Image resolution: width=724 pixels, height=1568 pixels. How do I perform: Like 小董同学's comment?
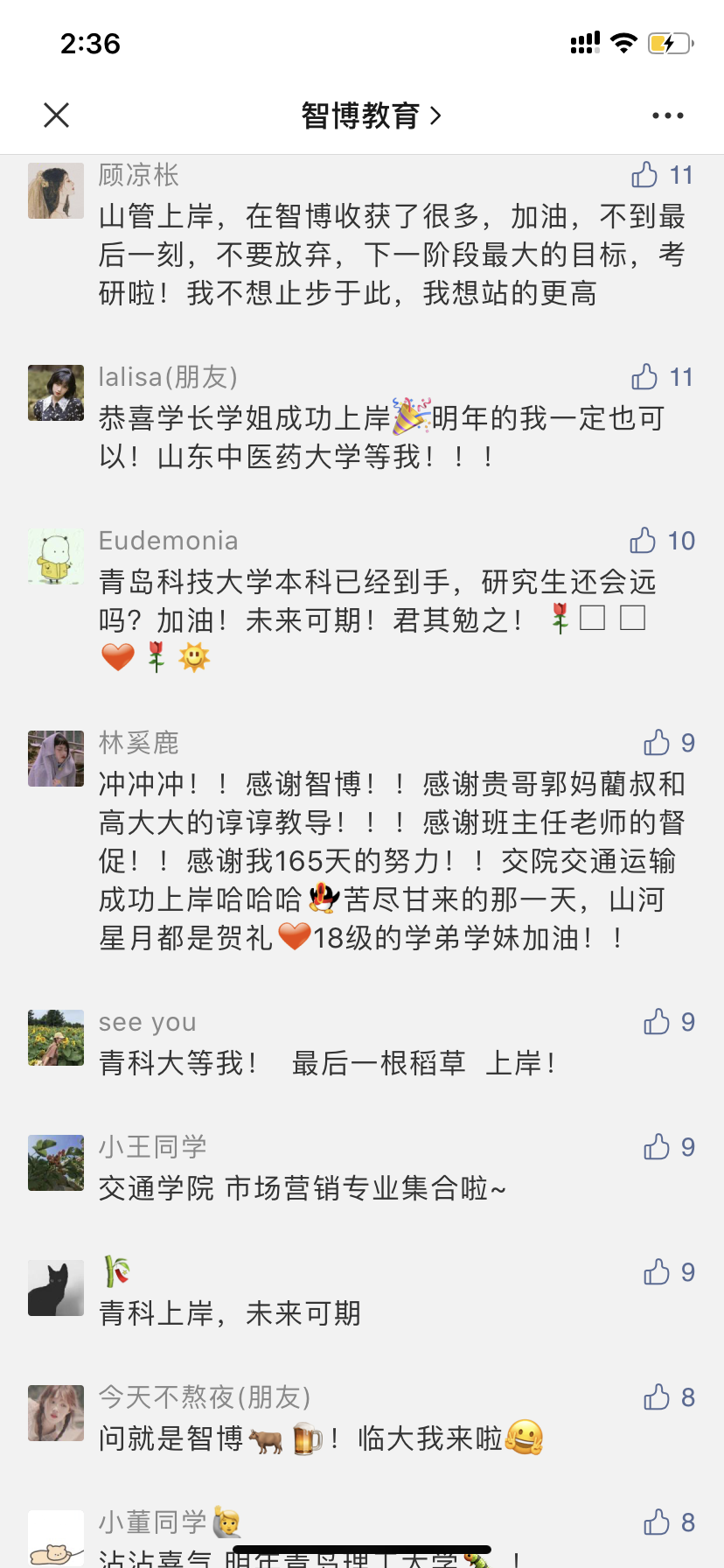point(657,1522)
